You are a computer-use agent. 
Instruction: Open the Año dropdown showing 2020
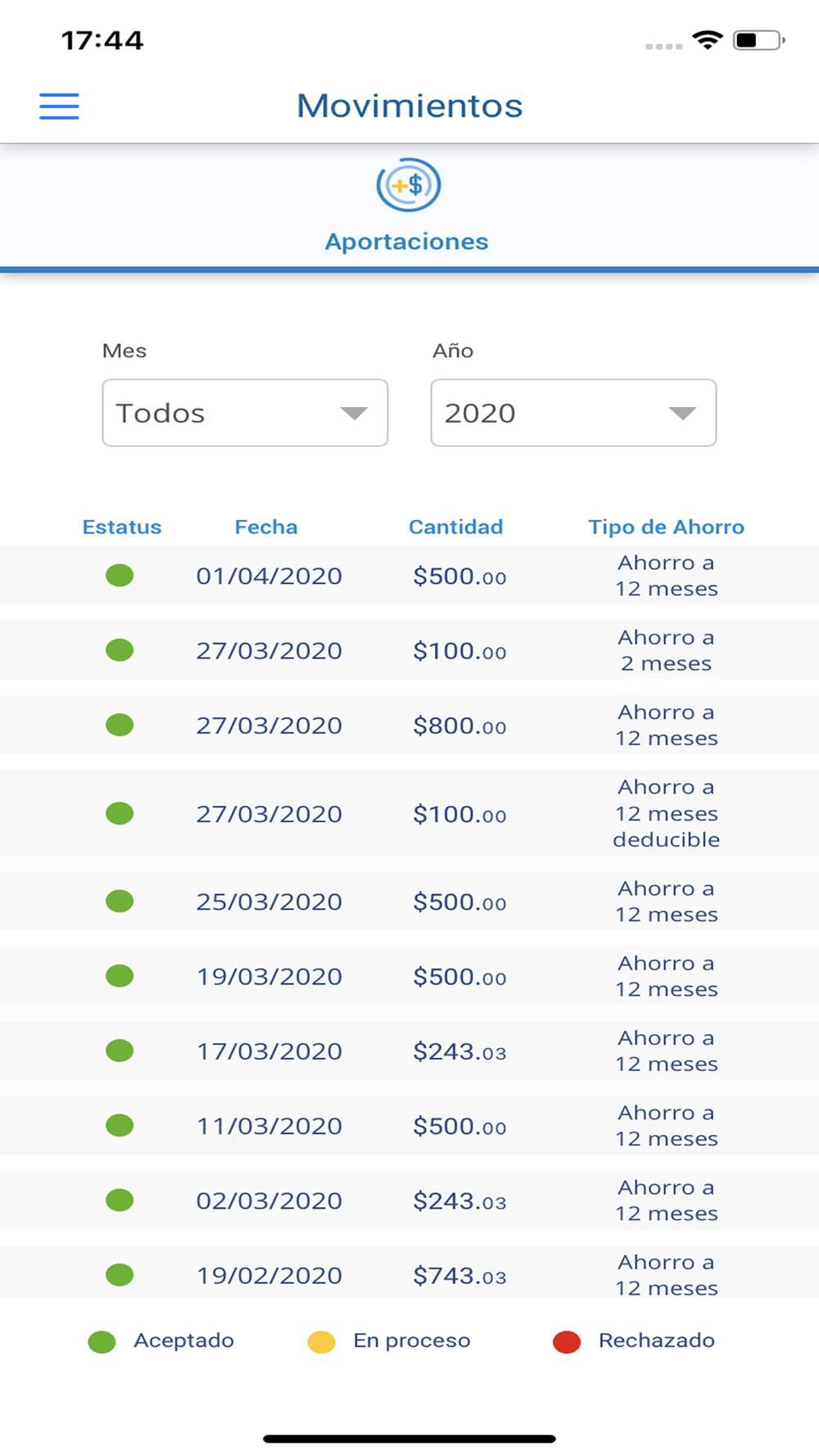[x=573, y=413]
